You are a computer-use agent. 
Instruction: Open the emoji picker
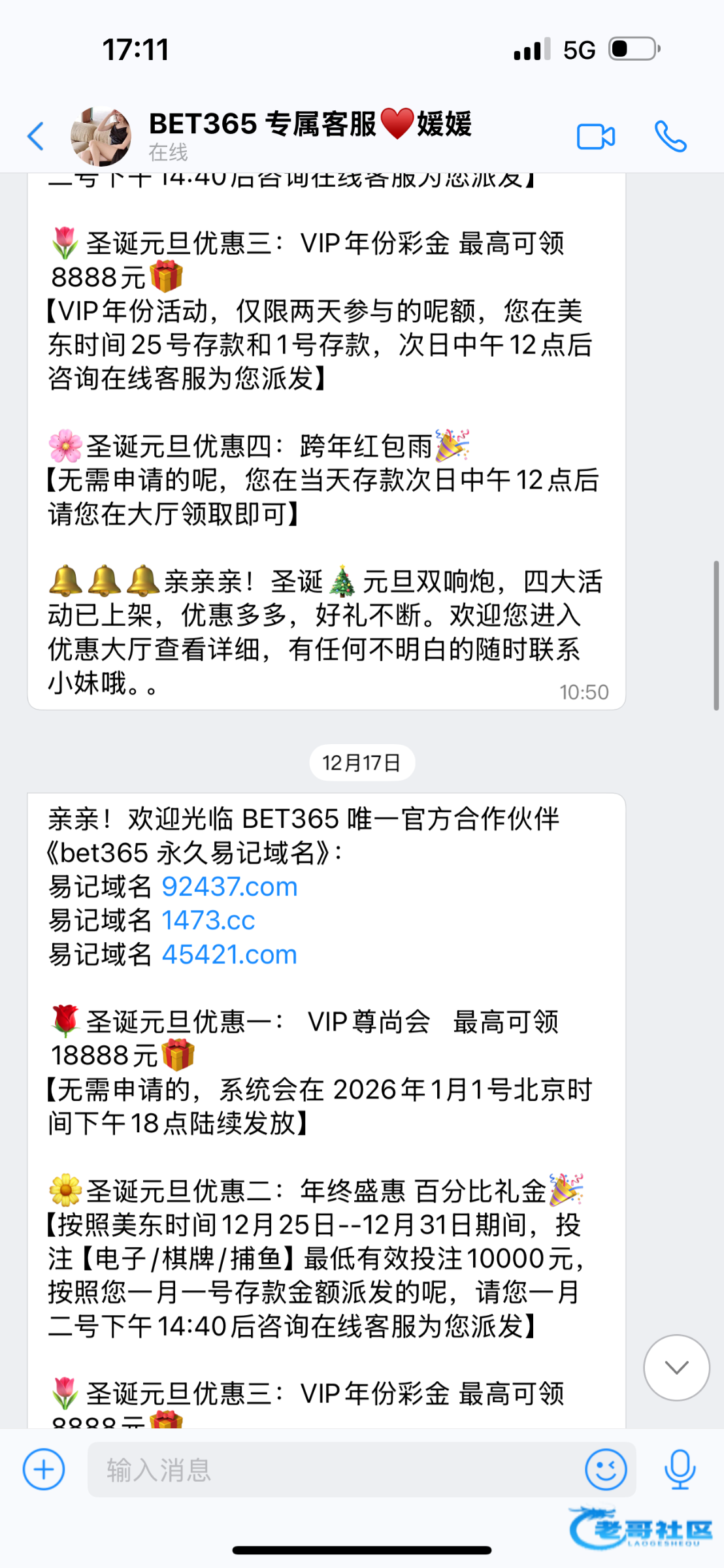point(606,1470)
